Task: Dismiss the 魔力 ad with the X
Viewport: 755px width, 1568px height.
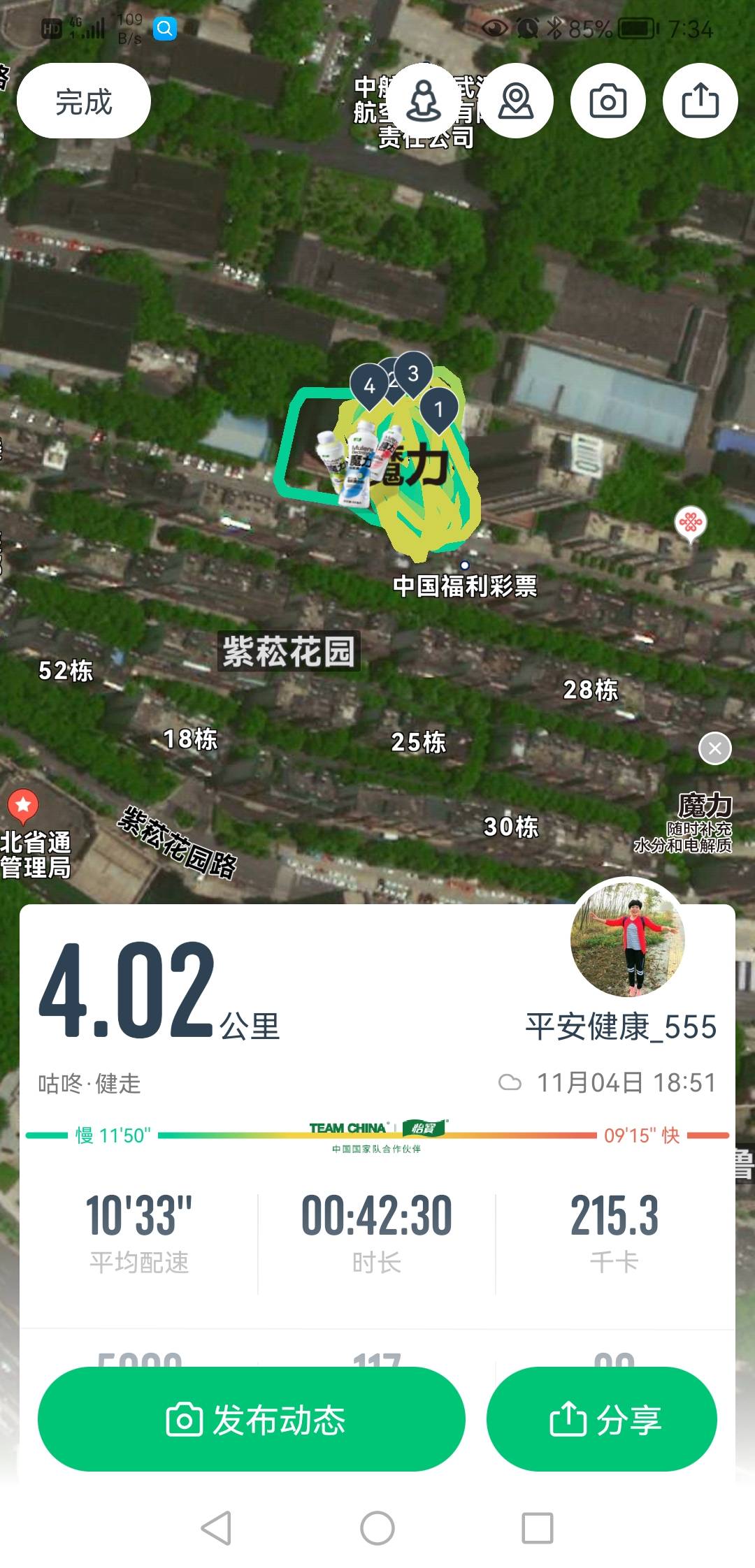Action: pyautogui.click(x=714, y=749)
